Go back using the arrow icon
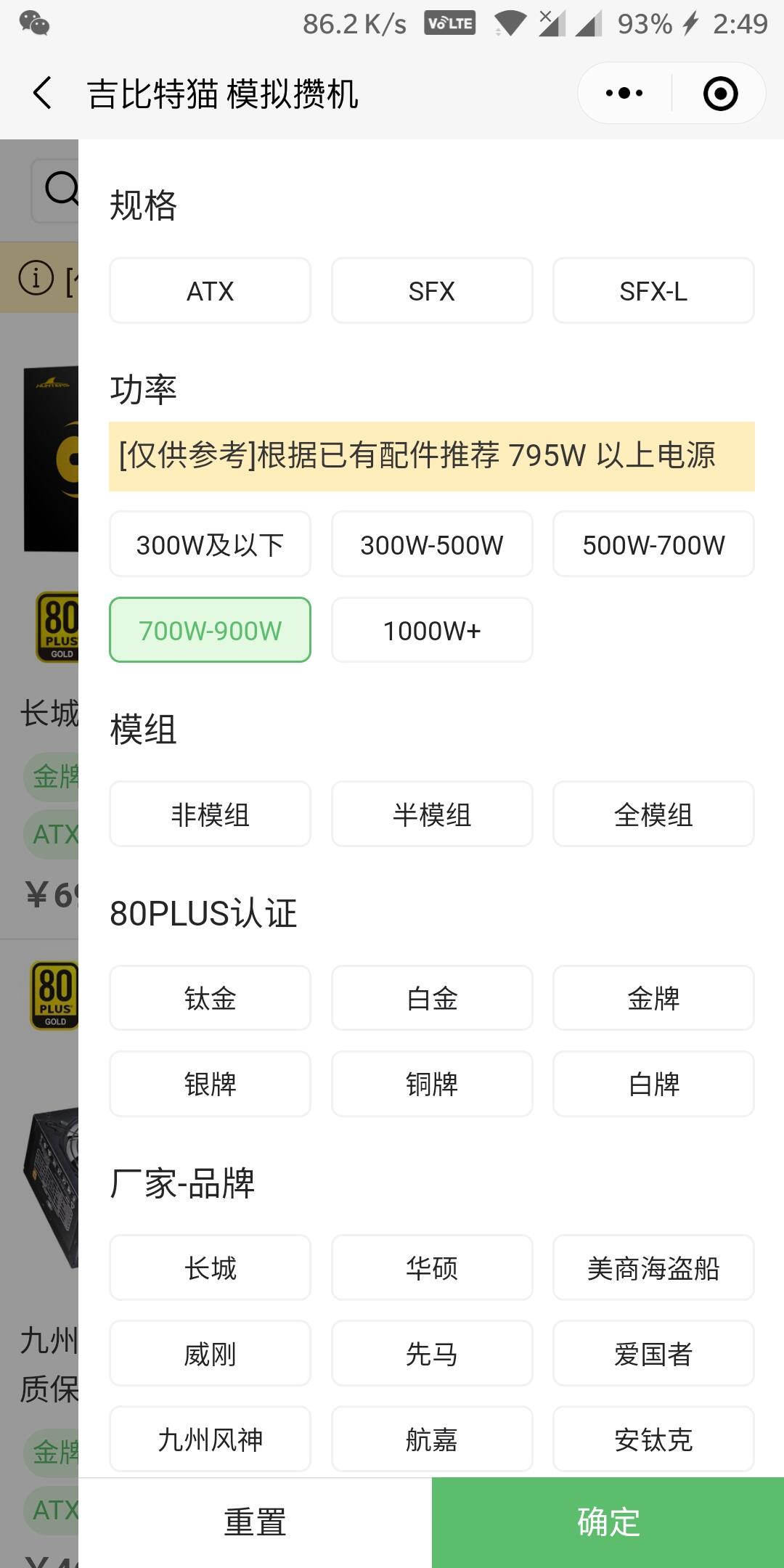This screenshot has width=784, height=1568. (42, 94)
